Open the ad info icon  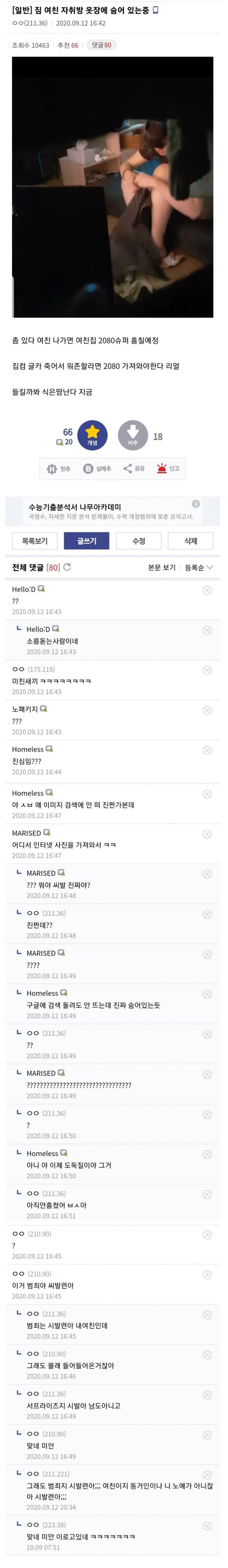tap(196, 503)
